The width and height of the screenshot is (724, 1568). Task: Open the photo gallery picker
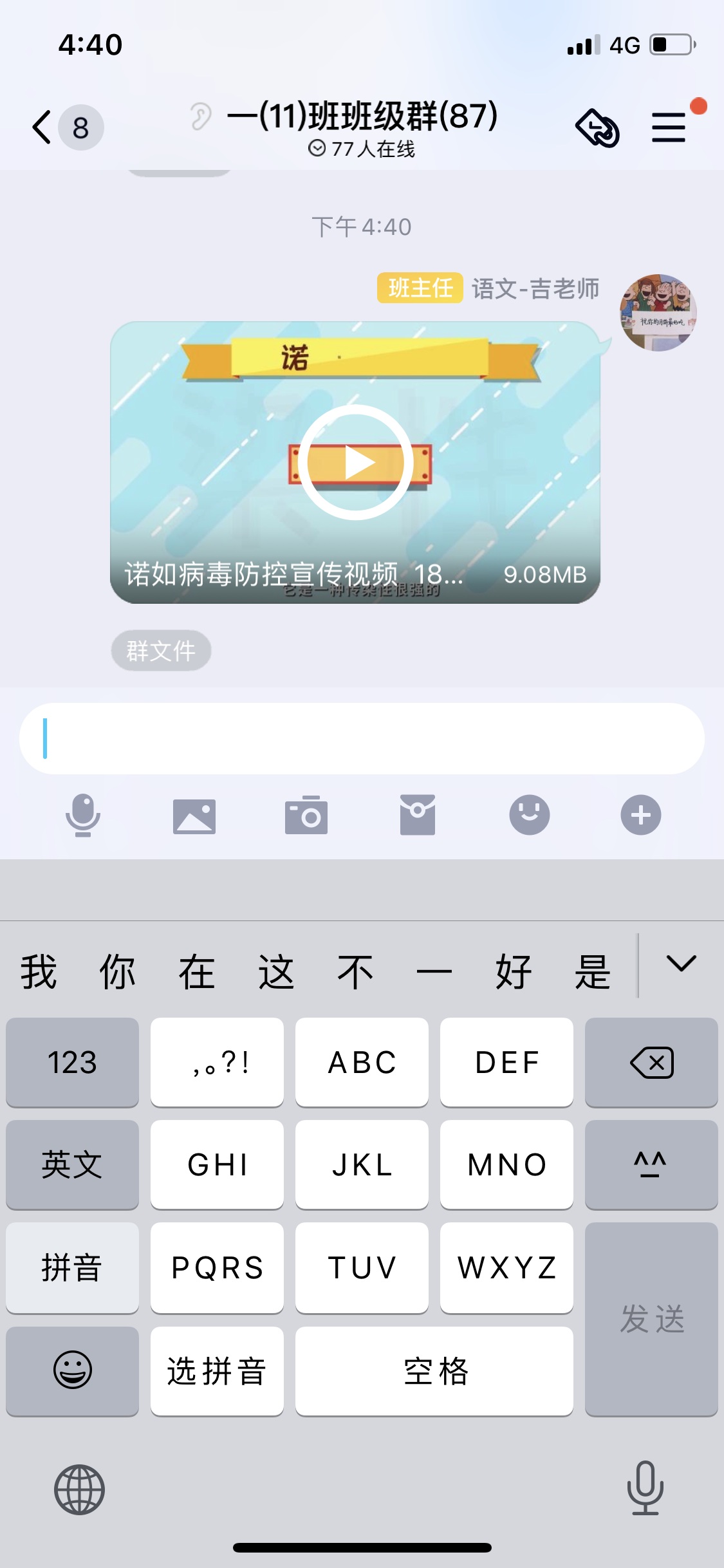point(194,816)
